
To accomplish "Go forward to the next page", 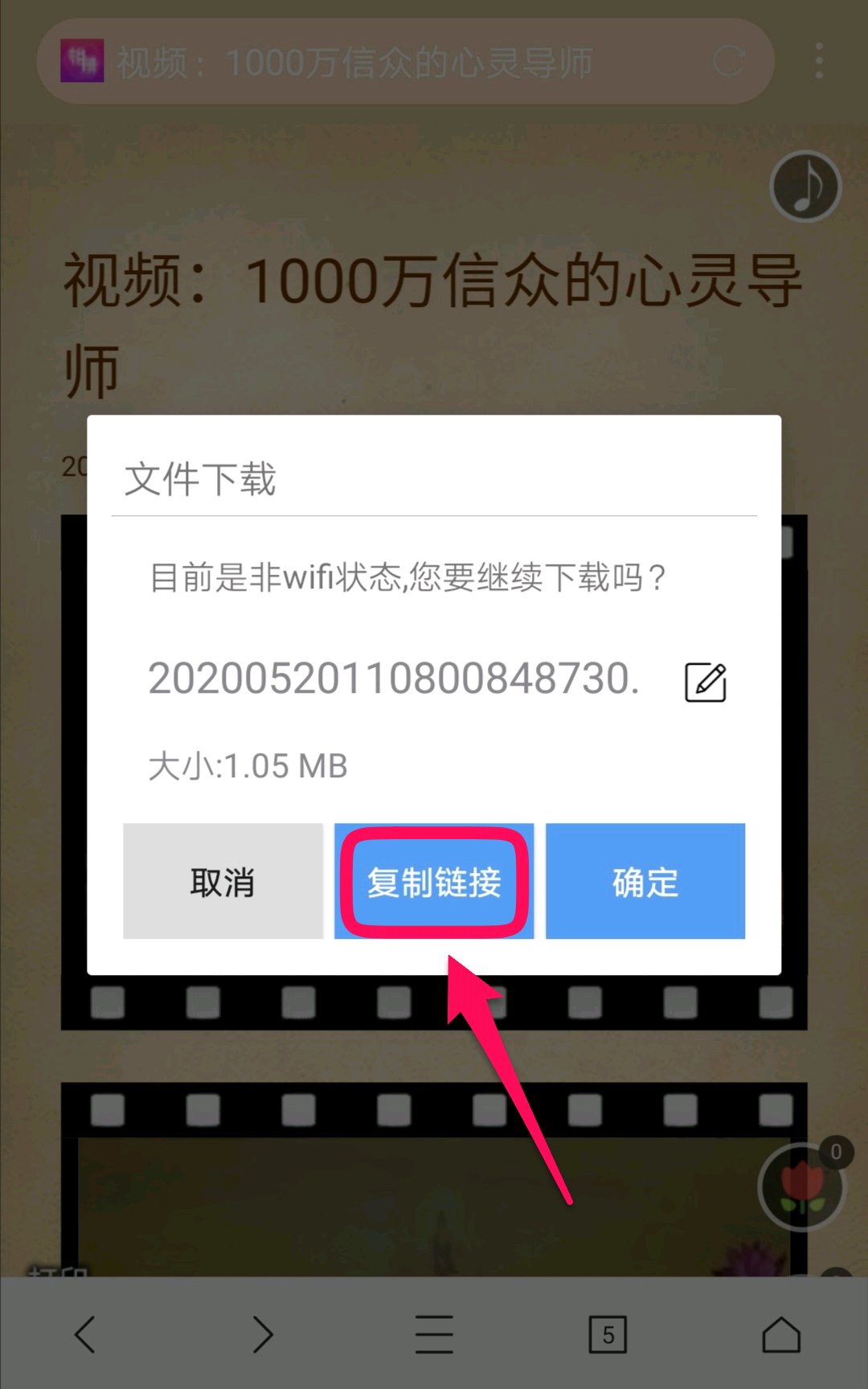I will [262, 1334].
